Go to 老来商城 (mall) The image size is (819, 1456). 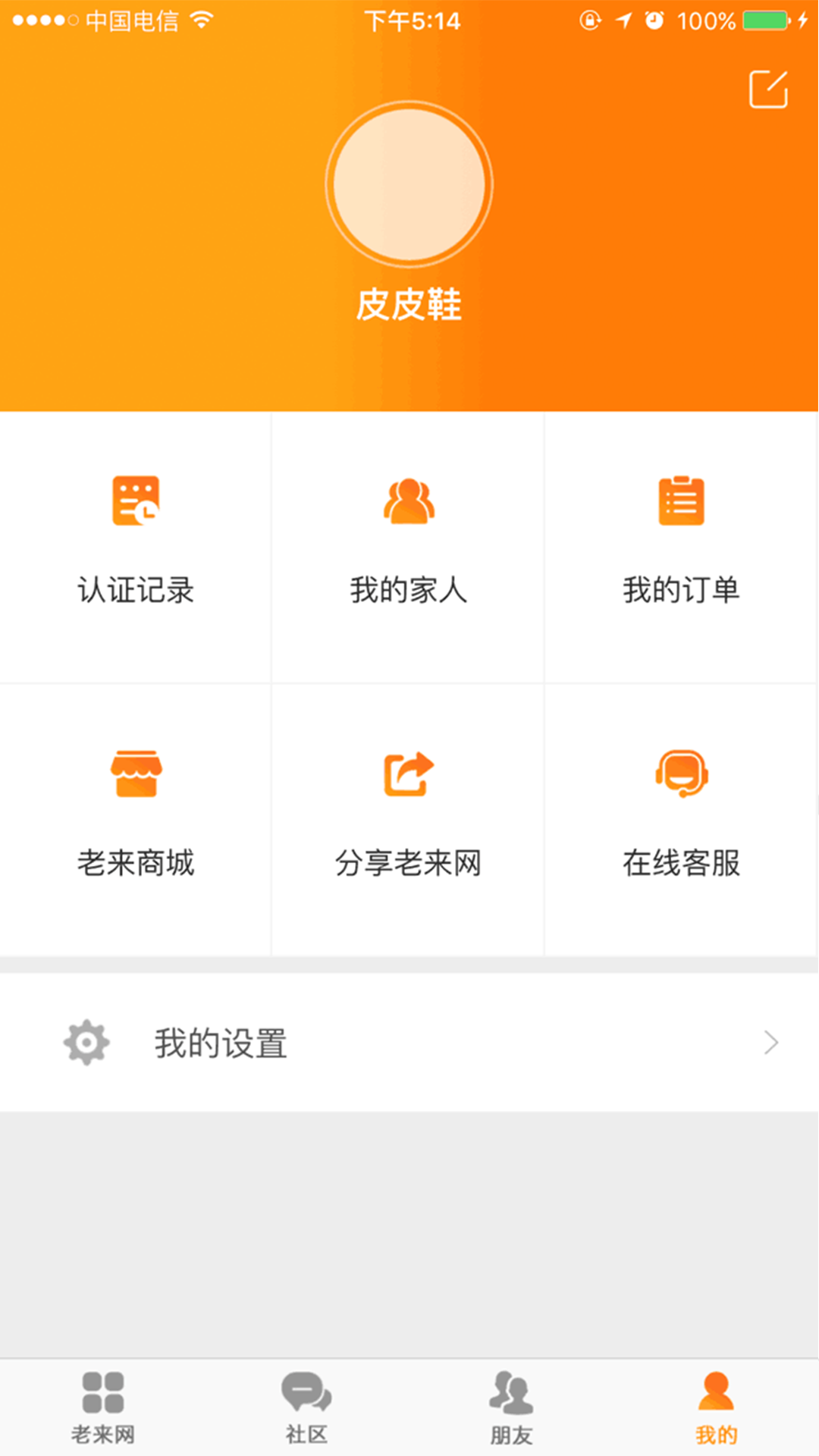pyautogui.click(x=136, y=819)
